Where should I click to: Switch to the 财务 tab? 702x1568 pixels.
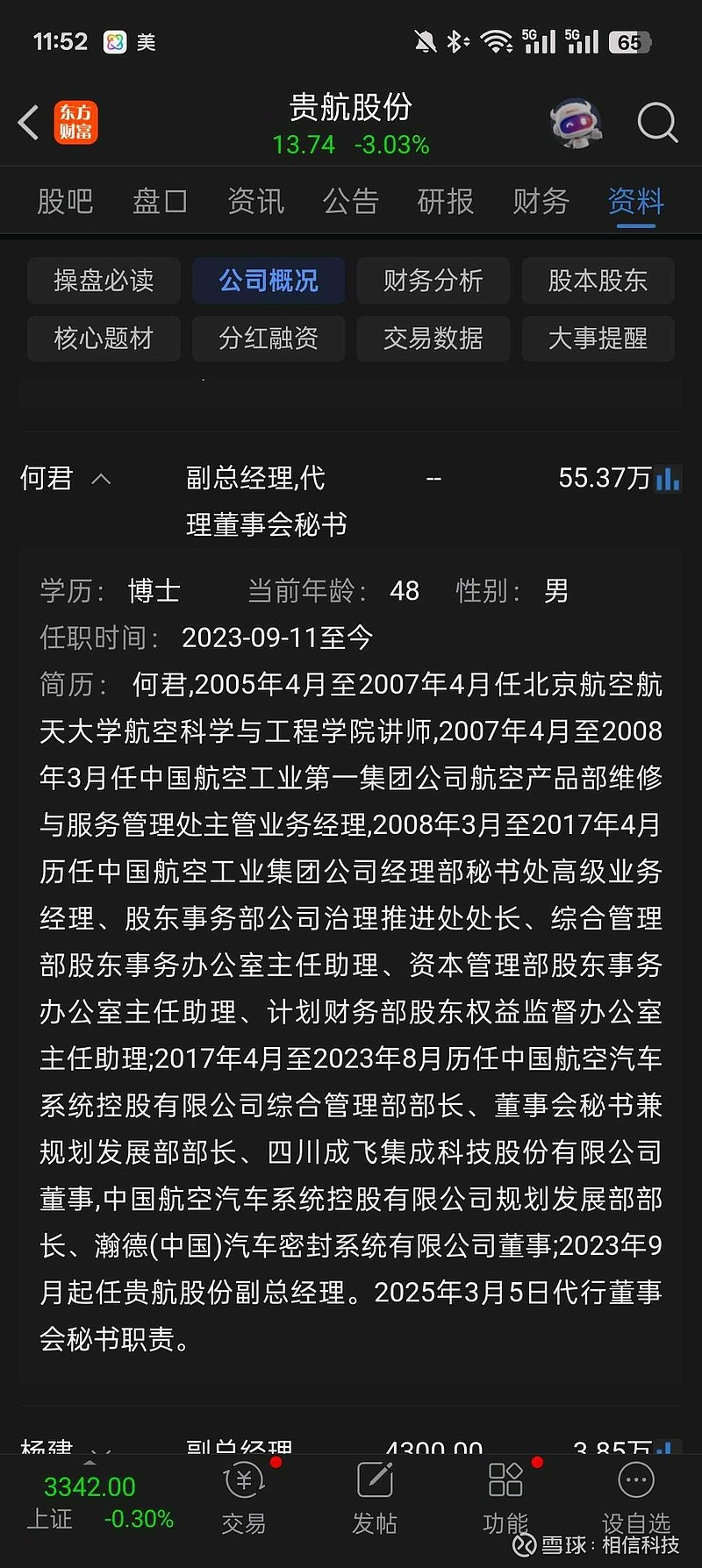pos(541,202)
